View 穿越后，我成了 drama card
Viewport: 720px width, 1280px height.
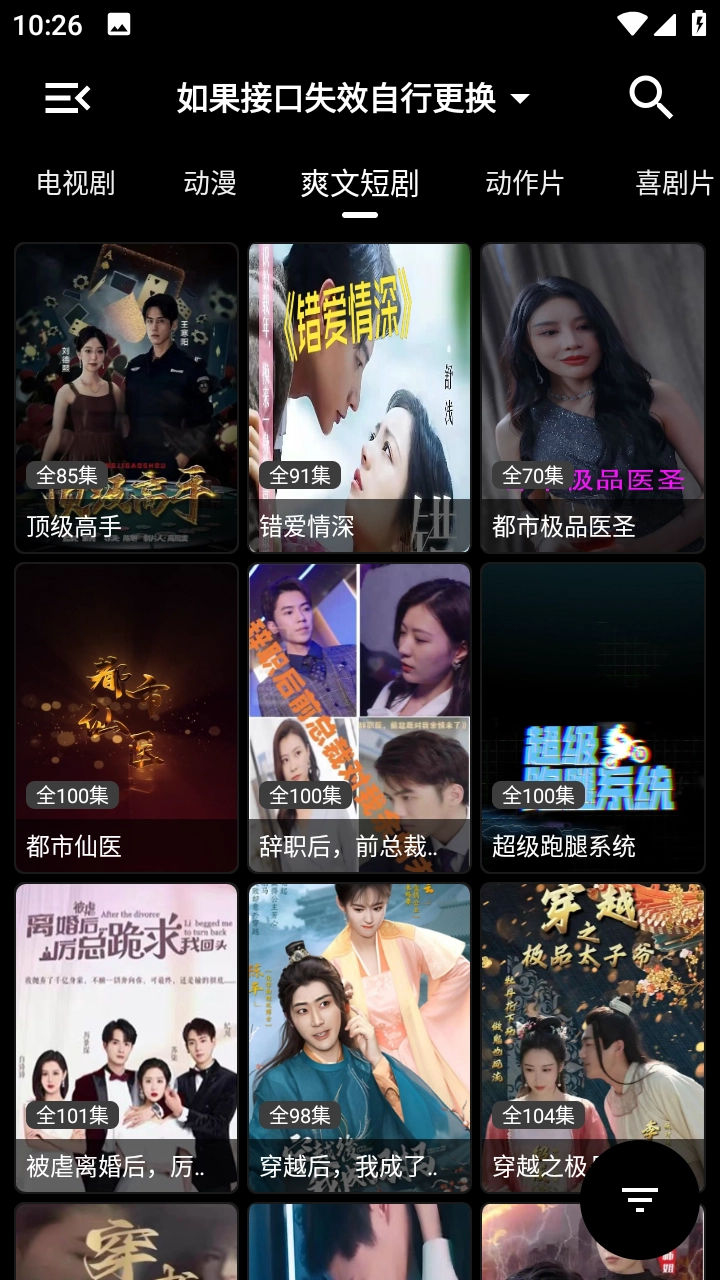pyautogui.click(x=359, y=1037)
